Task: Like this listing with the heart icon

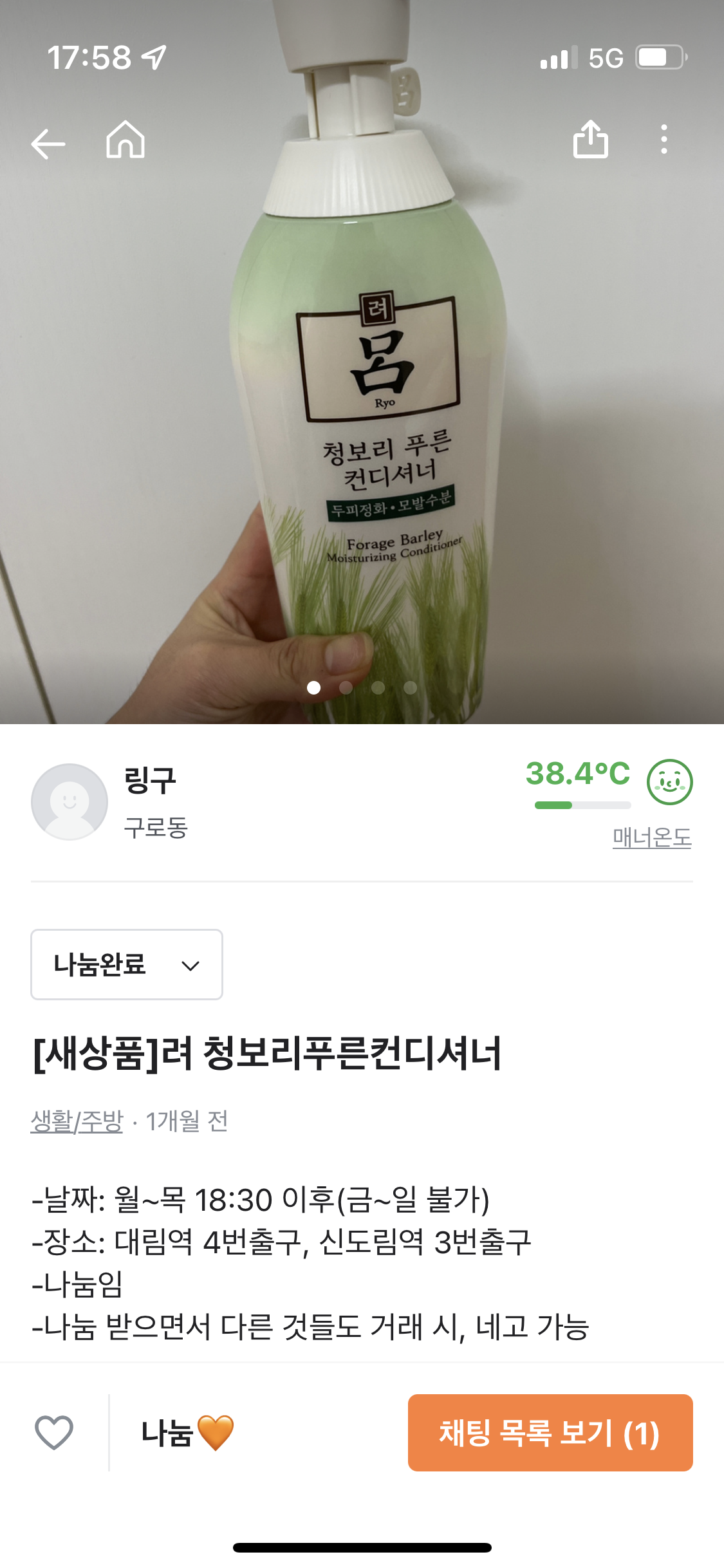Action: (54, 1433)
